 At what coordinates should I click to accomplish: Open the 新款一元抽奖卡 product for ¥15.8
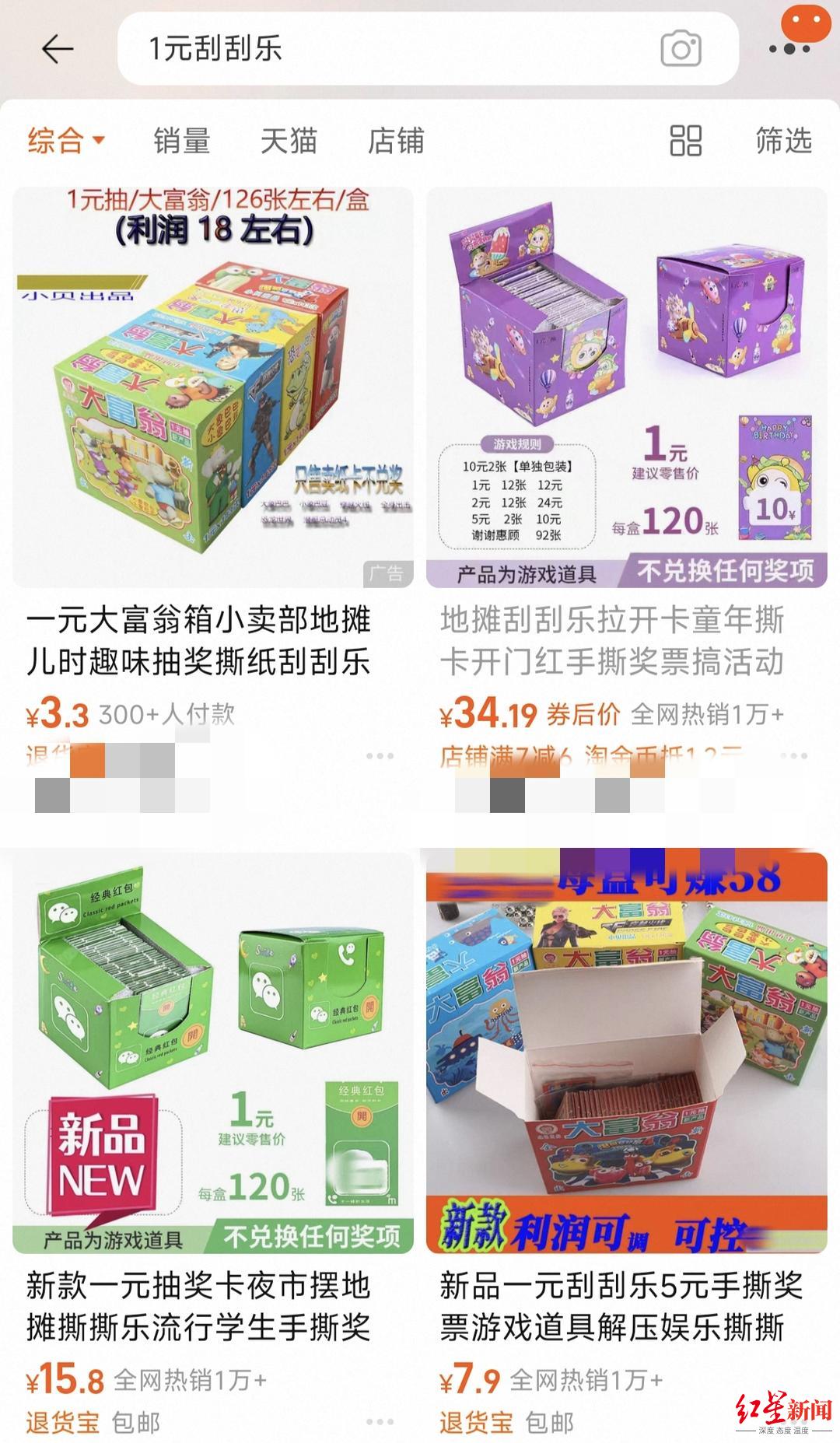tap(213, 1054)
